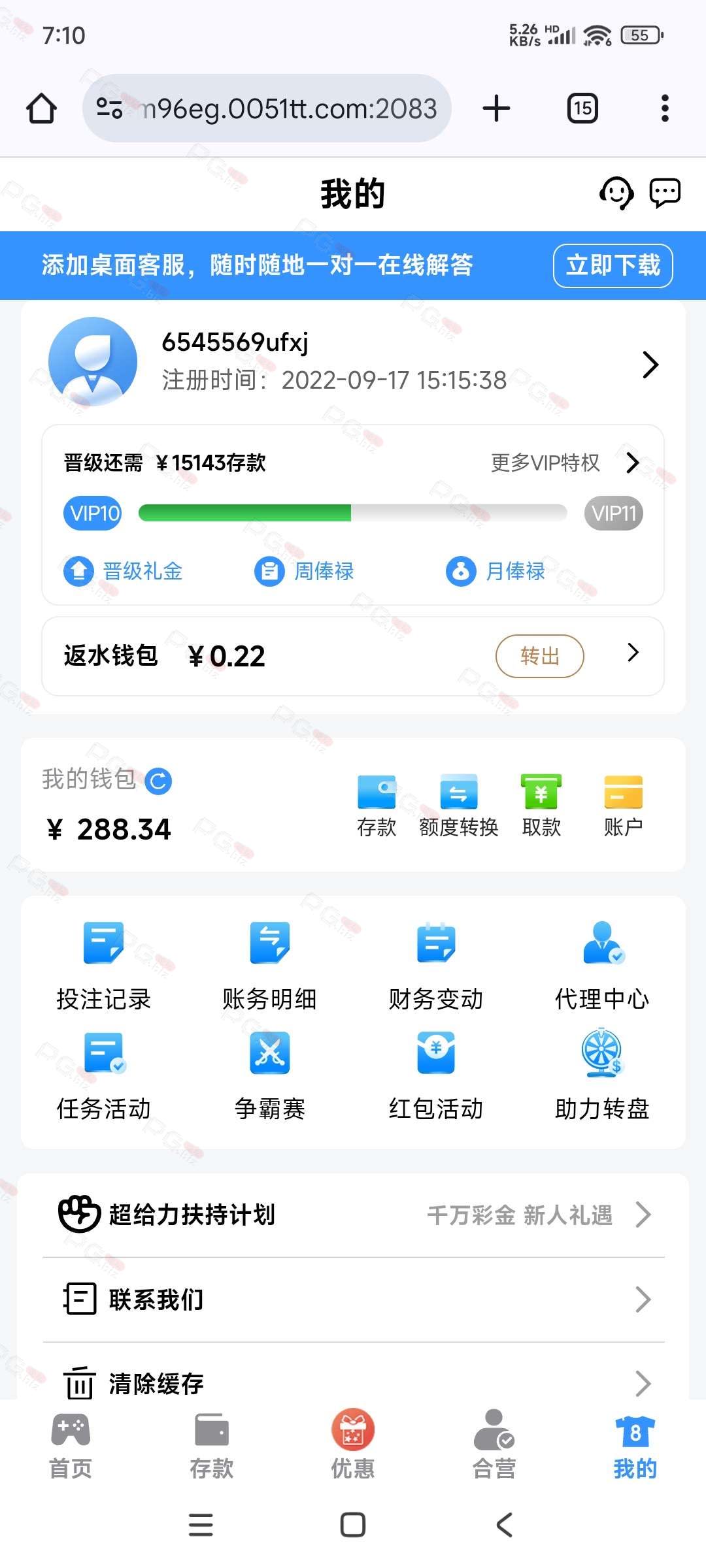
Task: Open the 超给力扶持计划 row
Action: coord(353,1215)
